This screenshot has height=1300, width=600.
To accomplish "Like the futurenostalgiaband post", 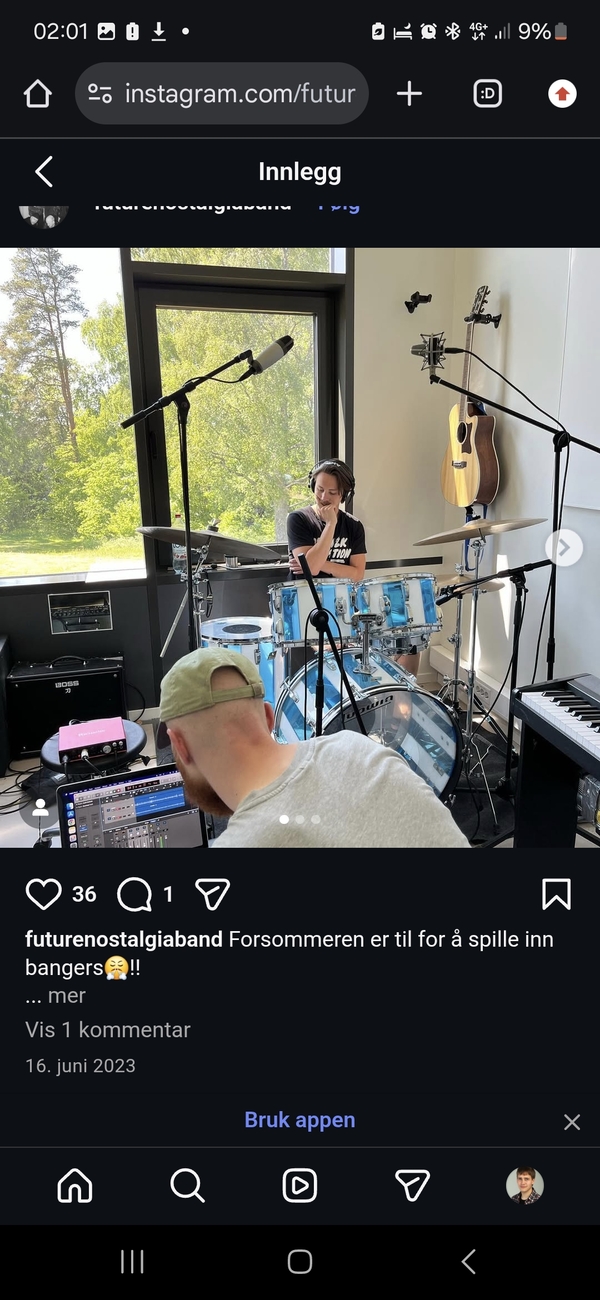I will [43, 894].
